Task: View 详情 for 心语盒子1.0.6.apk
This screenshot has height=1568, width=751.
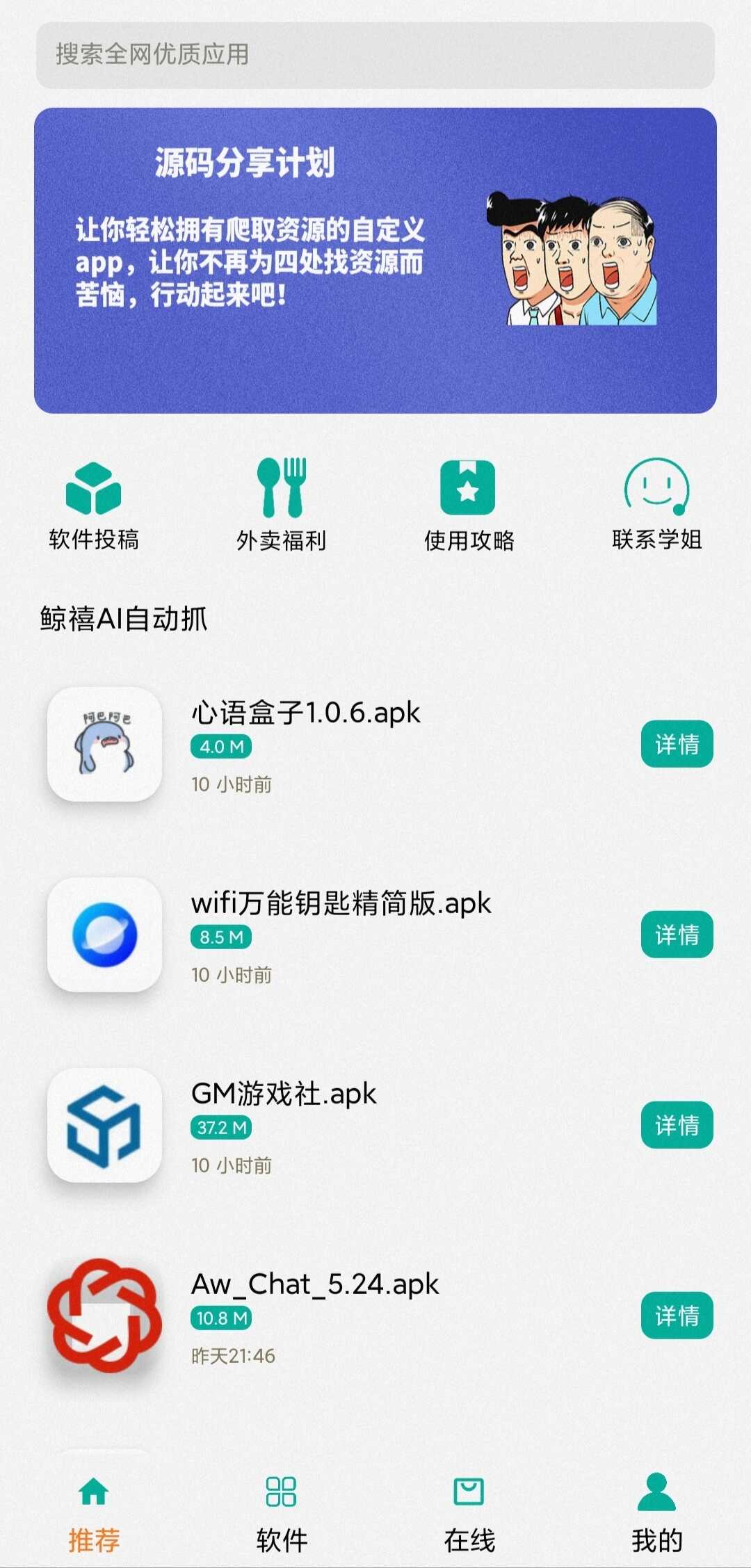Action: [x=677, y=744]
